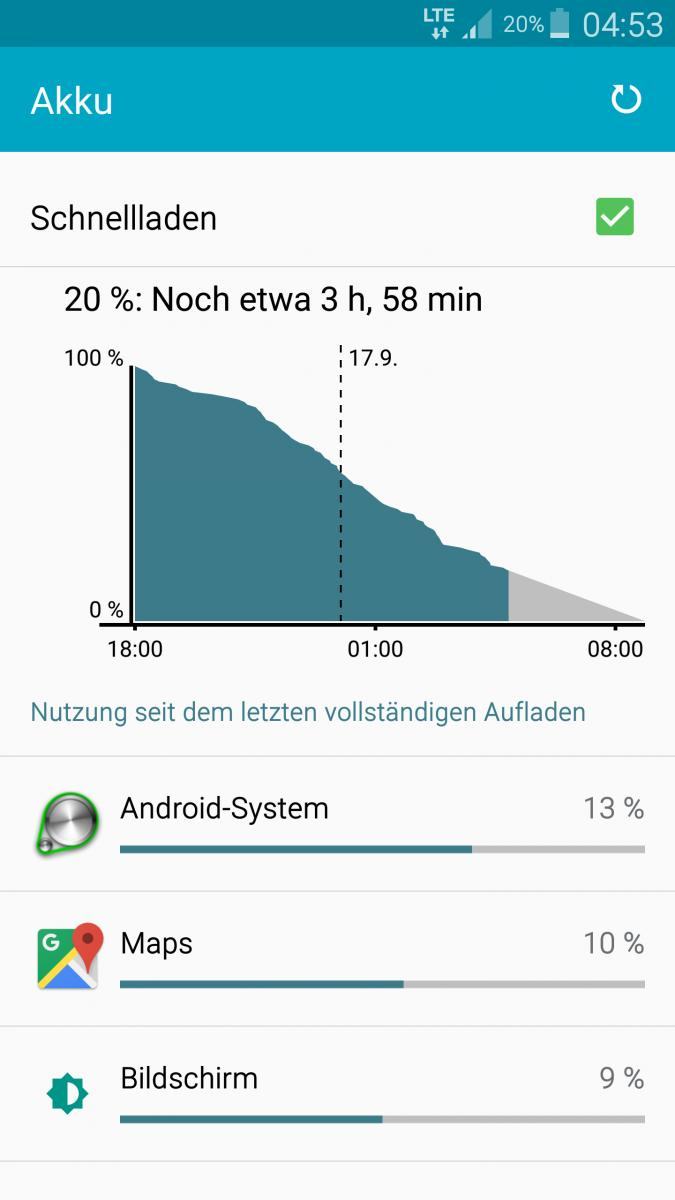Refresh the battery usage data
675x1200 pixels.
pos(626,99)
